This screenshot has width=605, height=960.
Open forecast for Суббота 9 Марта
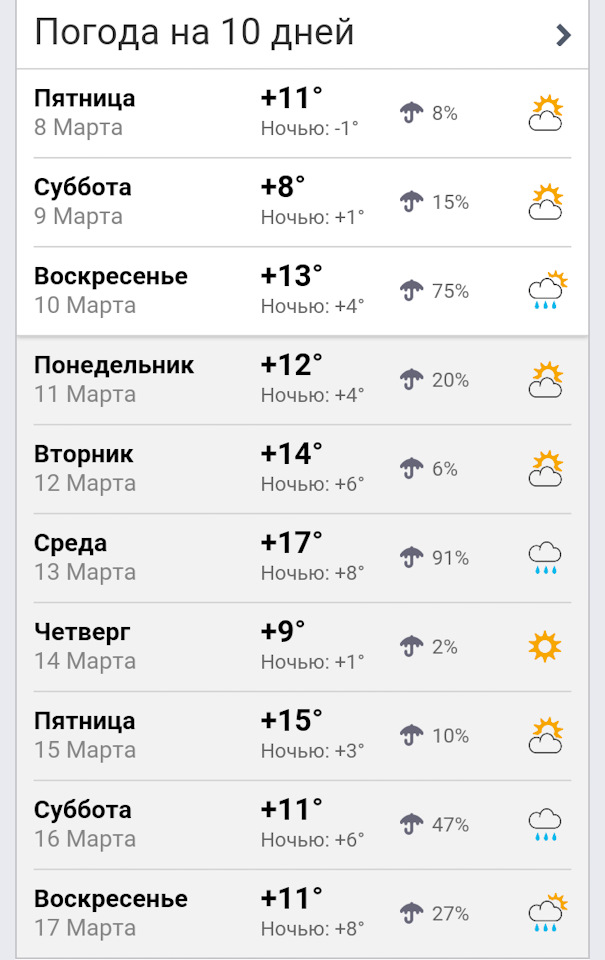click(302, 202)
